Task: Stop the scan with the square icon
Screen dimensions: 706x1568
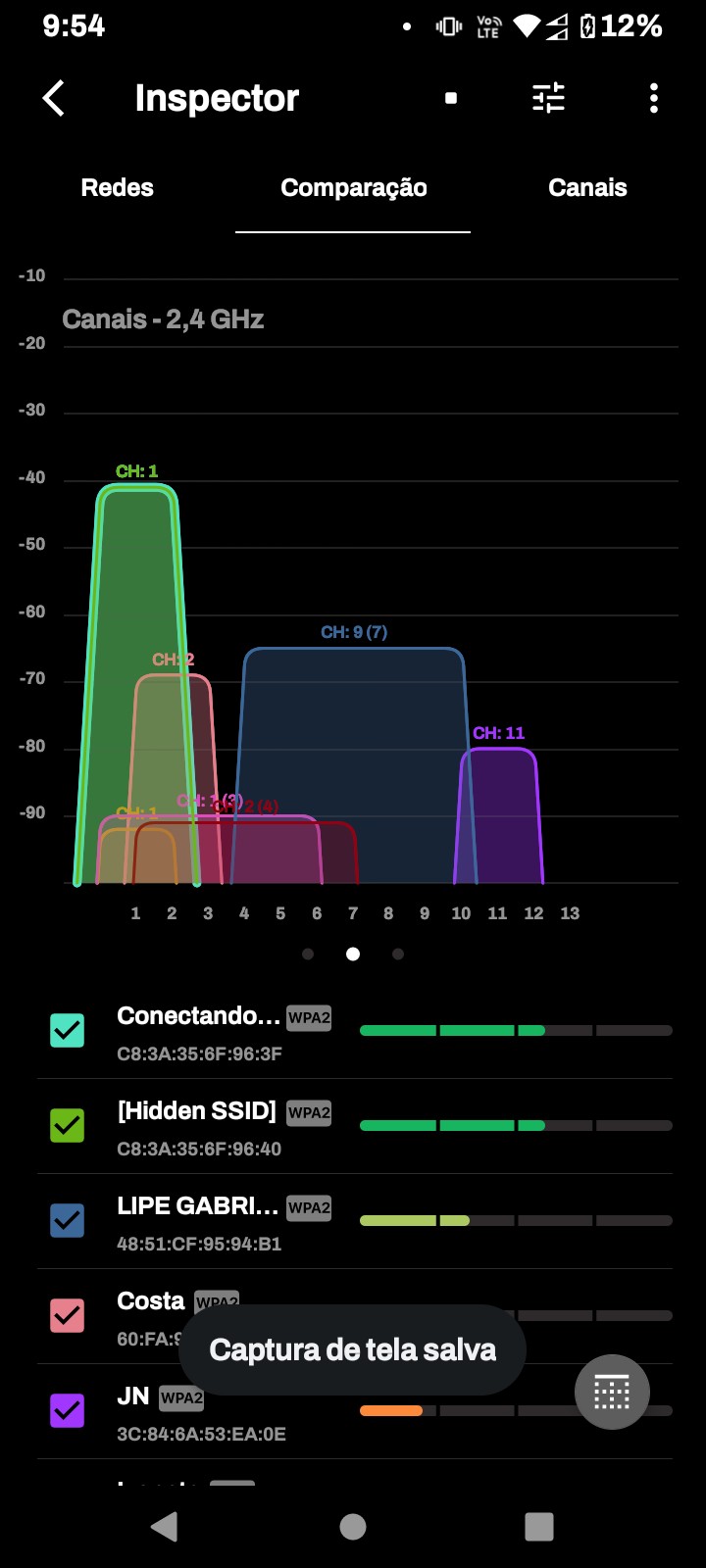Action: [451, 98]
